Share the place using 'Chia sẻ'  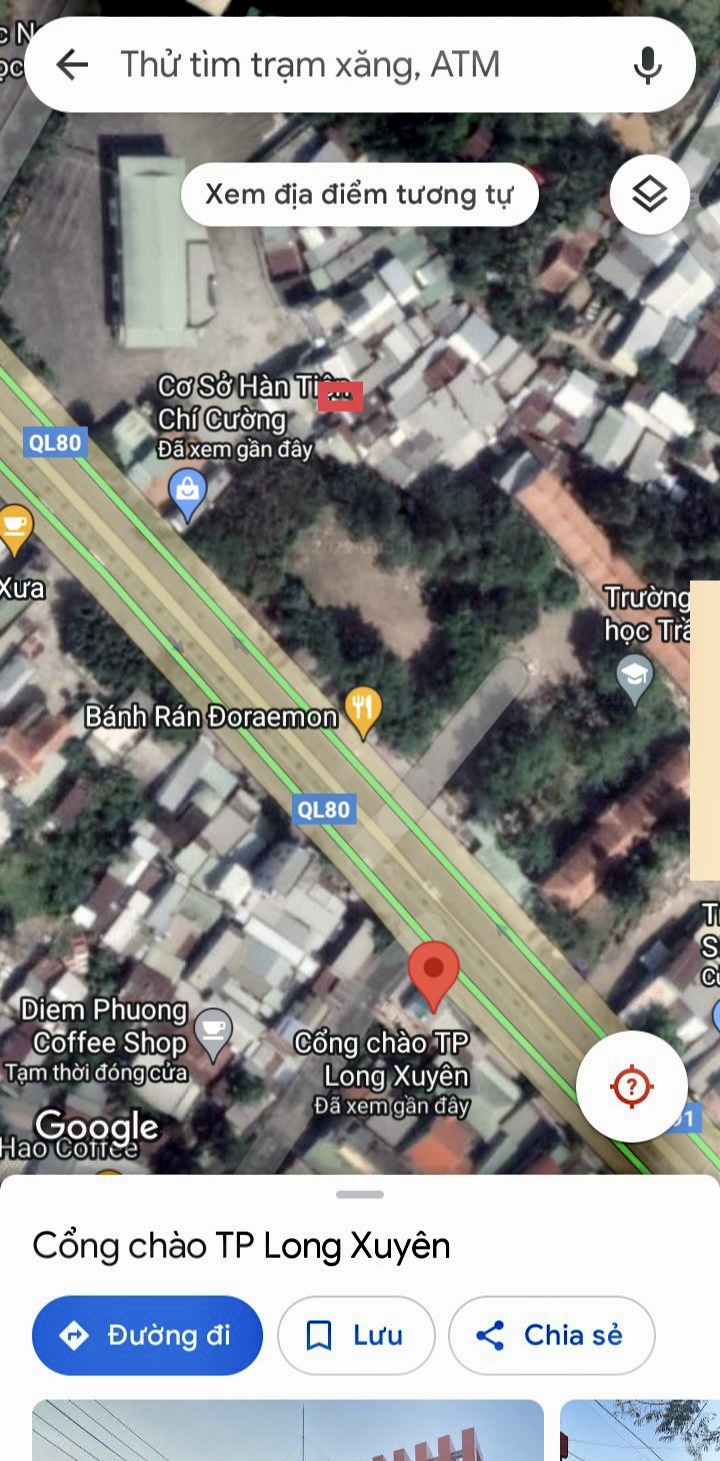point(552,1335)
